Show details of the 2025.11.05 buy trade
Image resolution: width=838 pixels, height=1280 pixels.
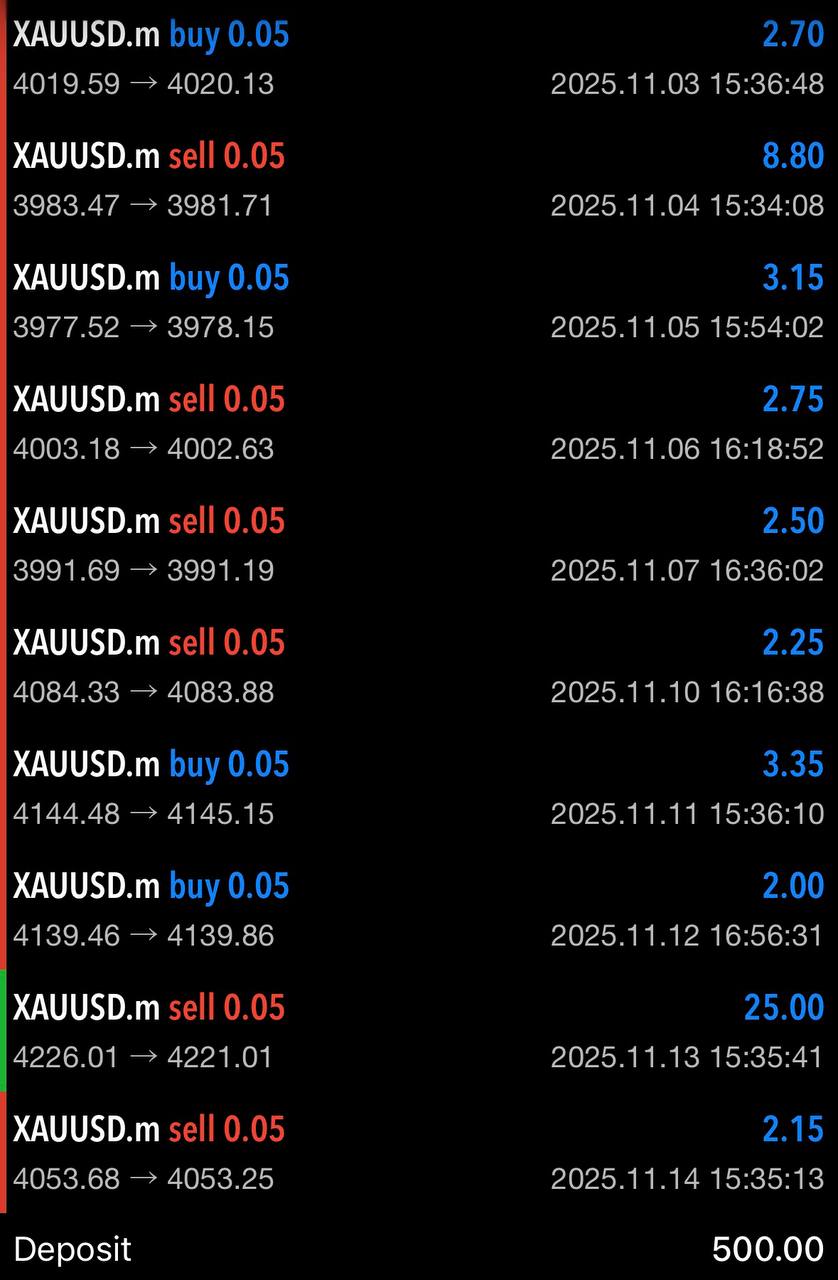click(419, 302)
